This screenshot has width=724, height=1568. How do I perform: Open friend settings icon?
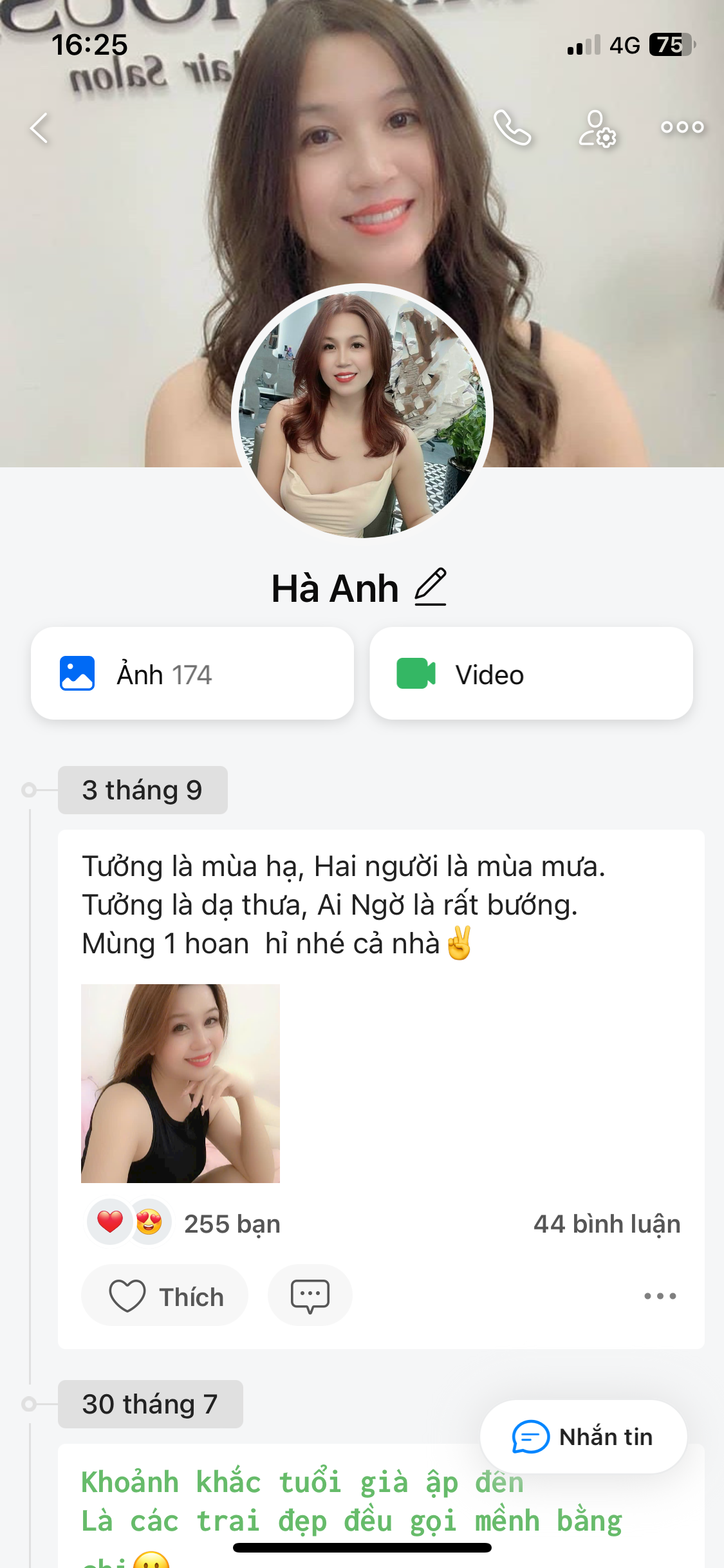pyautogui.click(x=597, y=129)
